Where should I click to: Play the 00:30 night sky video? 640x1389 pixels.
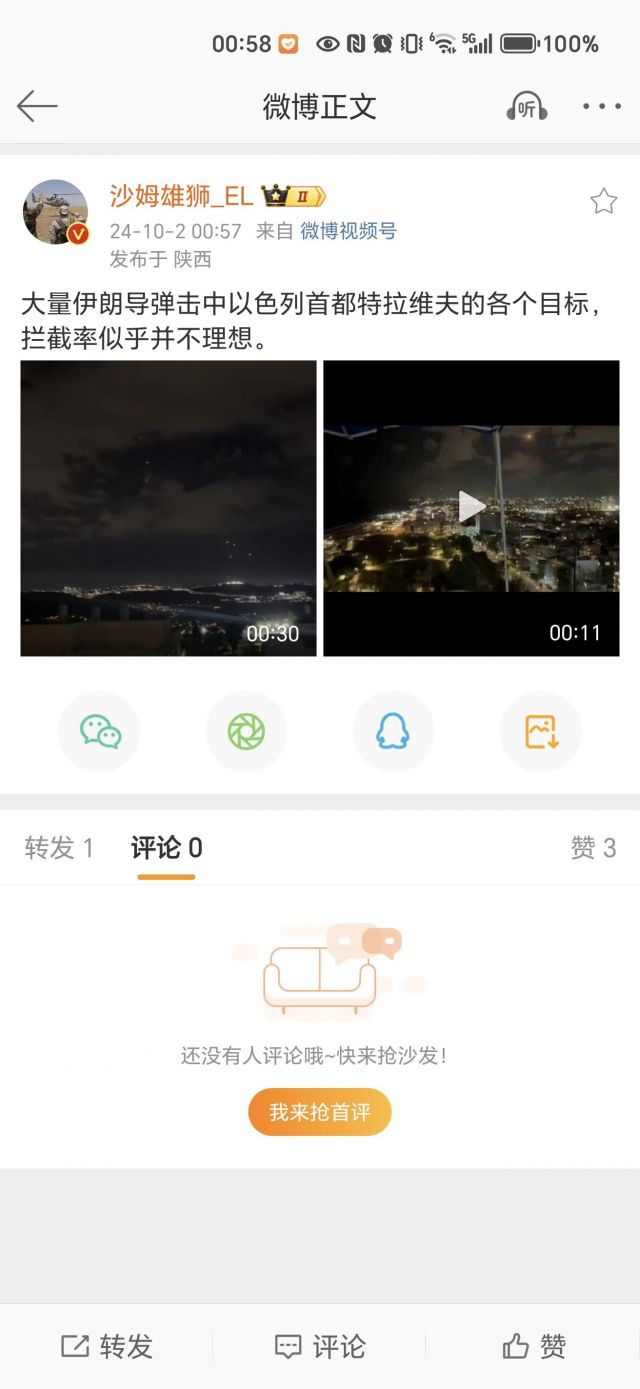168,508
